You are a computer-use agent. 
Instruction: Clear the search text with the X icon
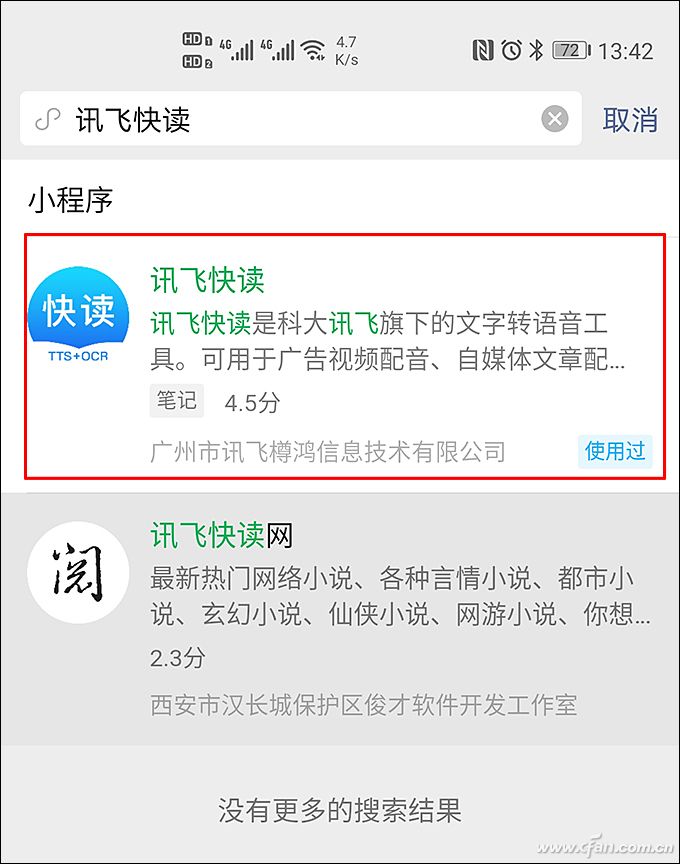coord(555,120)
